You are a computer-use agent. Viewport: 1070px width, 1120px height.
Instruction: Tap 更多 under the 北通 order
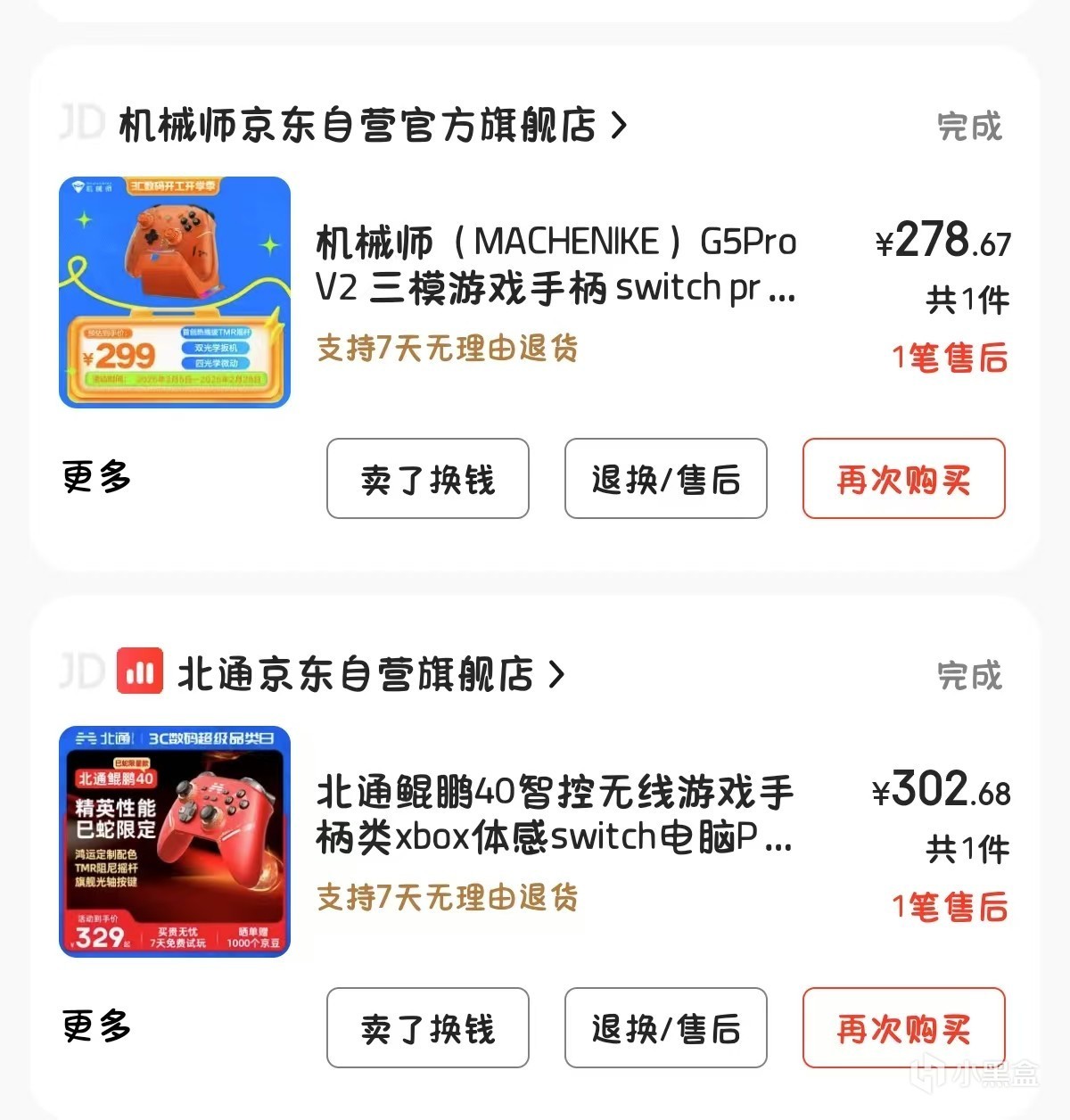tap(97, 1026)
